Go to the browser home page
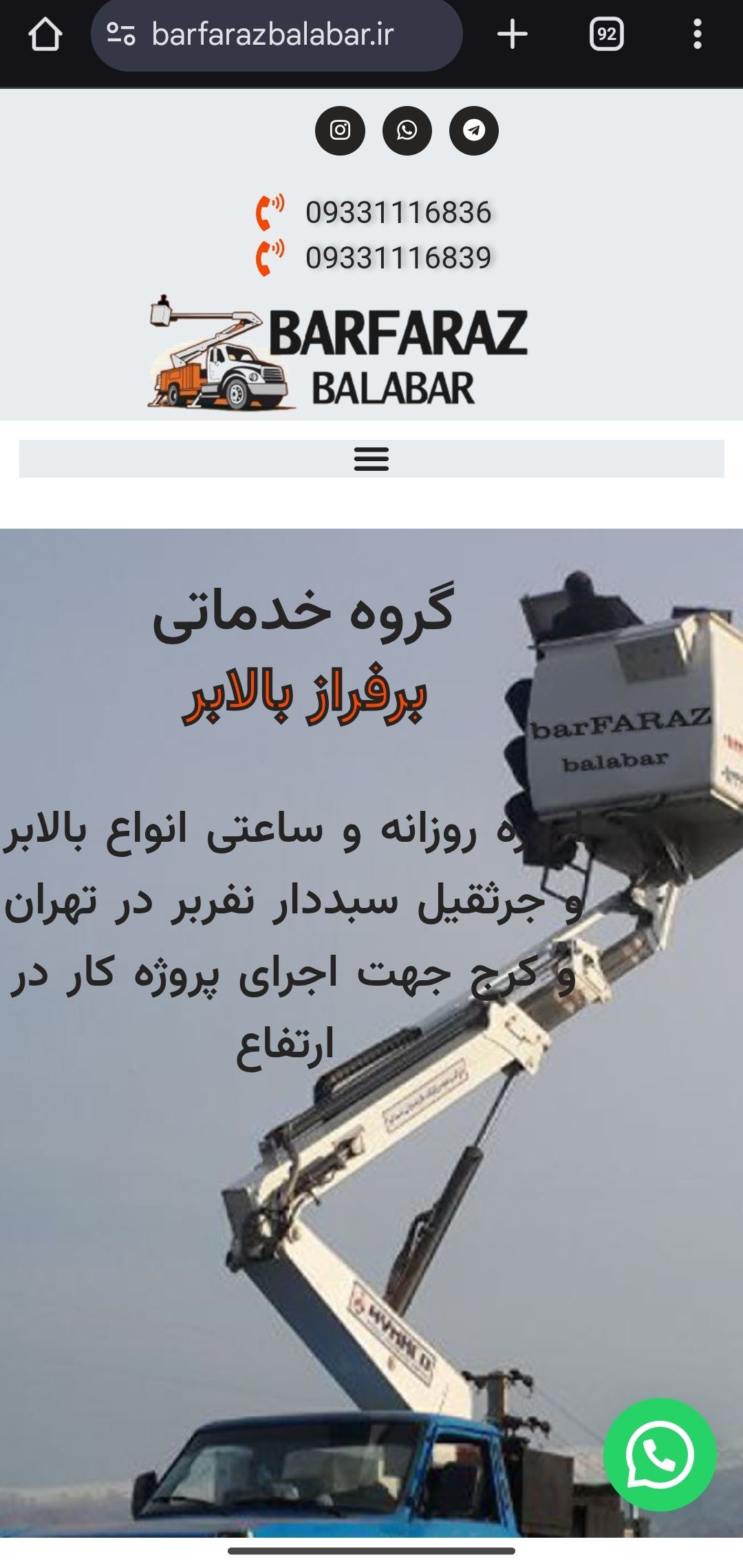Screen dimensions: 743x1568 coord(45,34)
